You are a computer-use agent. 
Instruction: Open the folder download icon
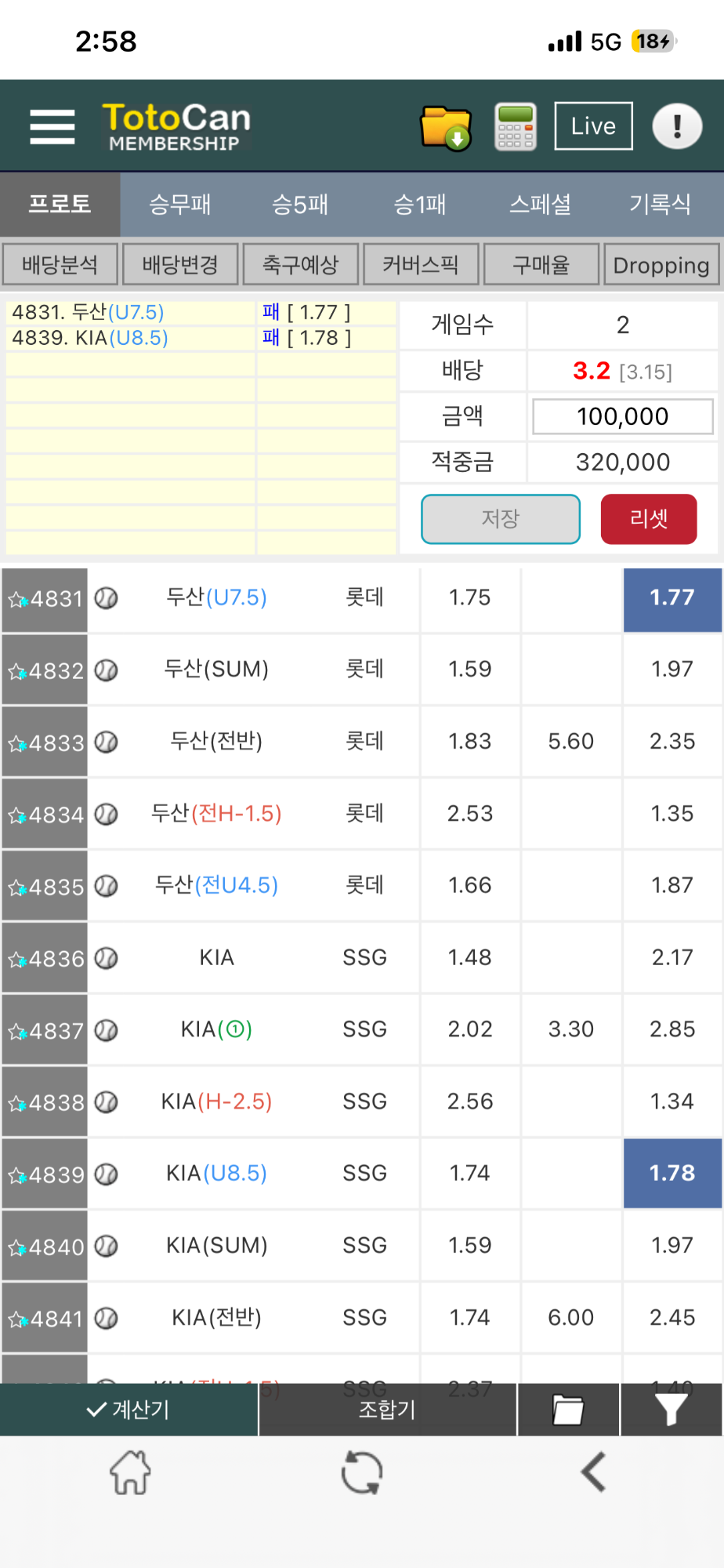click(445, 127)
